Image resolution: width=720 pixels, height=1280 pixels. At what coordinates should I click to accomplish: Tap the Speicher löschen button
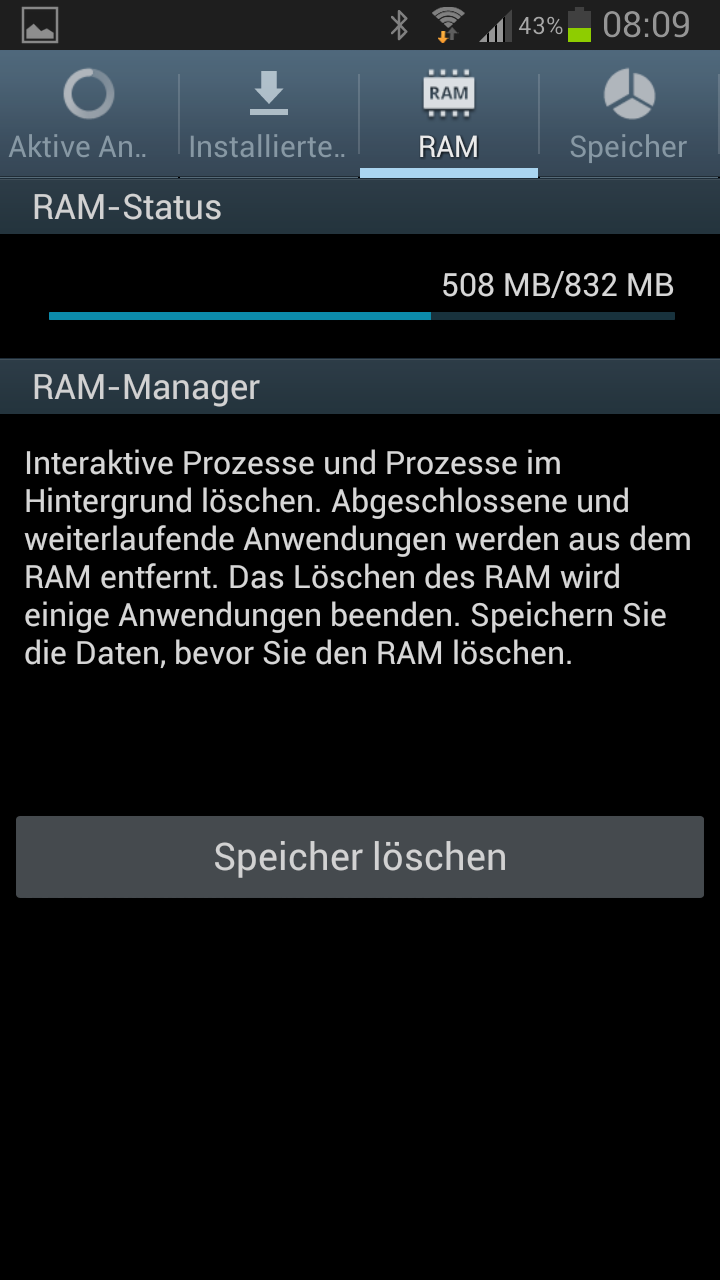click(x=360, y=857)
